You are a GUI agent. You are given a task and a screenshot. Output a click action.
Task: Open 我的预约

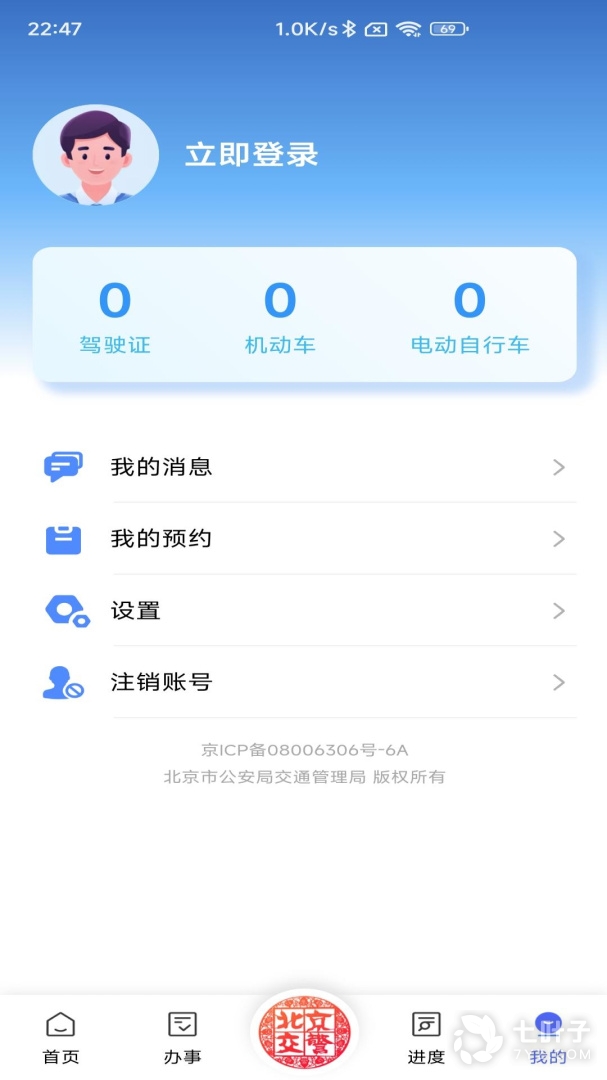304,539
